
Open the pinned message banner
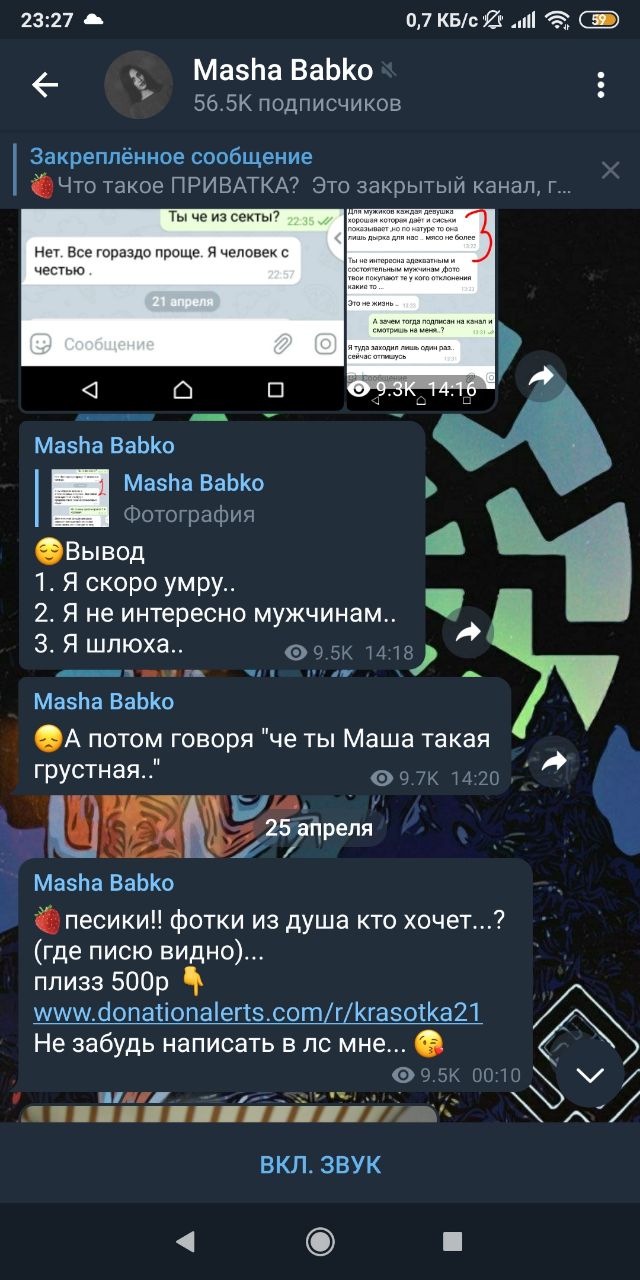pos(300,171)
